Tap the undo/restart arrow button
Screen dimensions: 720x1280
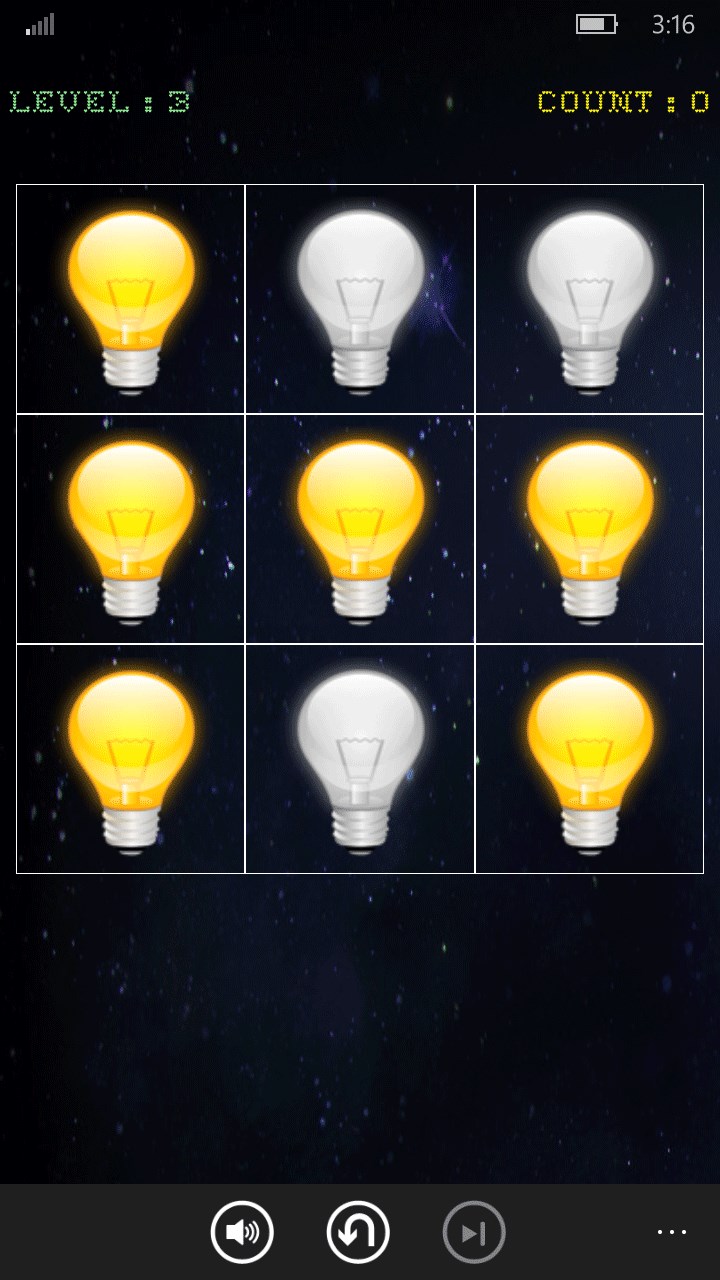click(358, 1233)
